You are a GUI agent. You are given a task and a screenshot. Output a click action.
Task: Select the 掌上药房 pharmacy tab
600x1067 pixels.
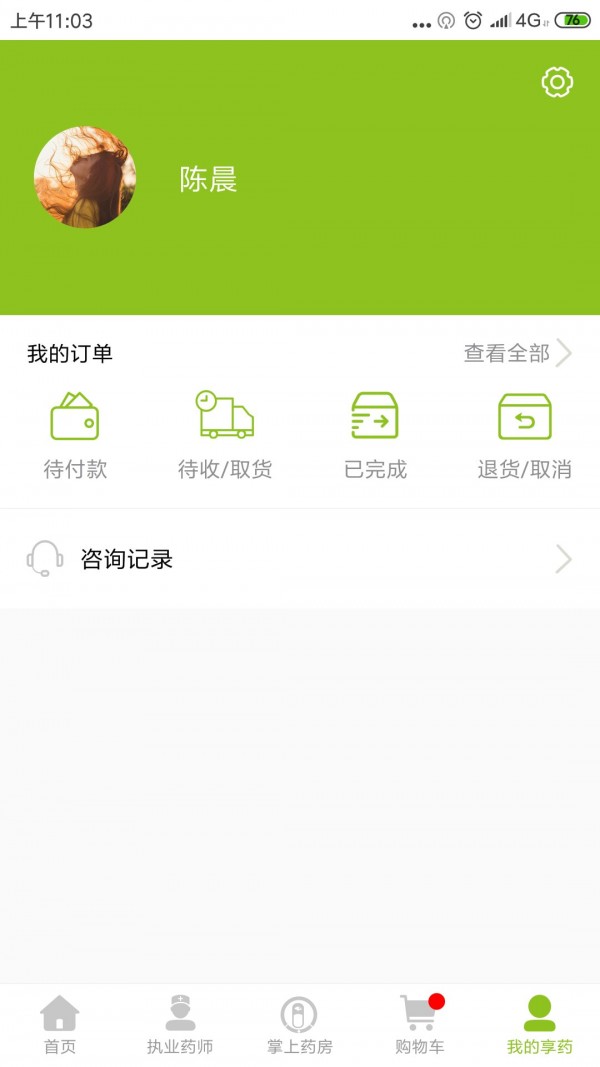pyautogui.click(x=299, y=1025)
